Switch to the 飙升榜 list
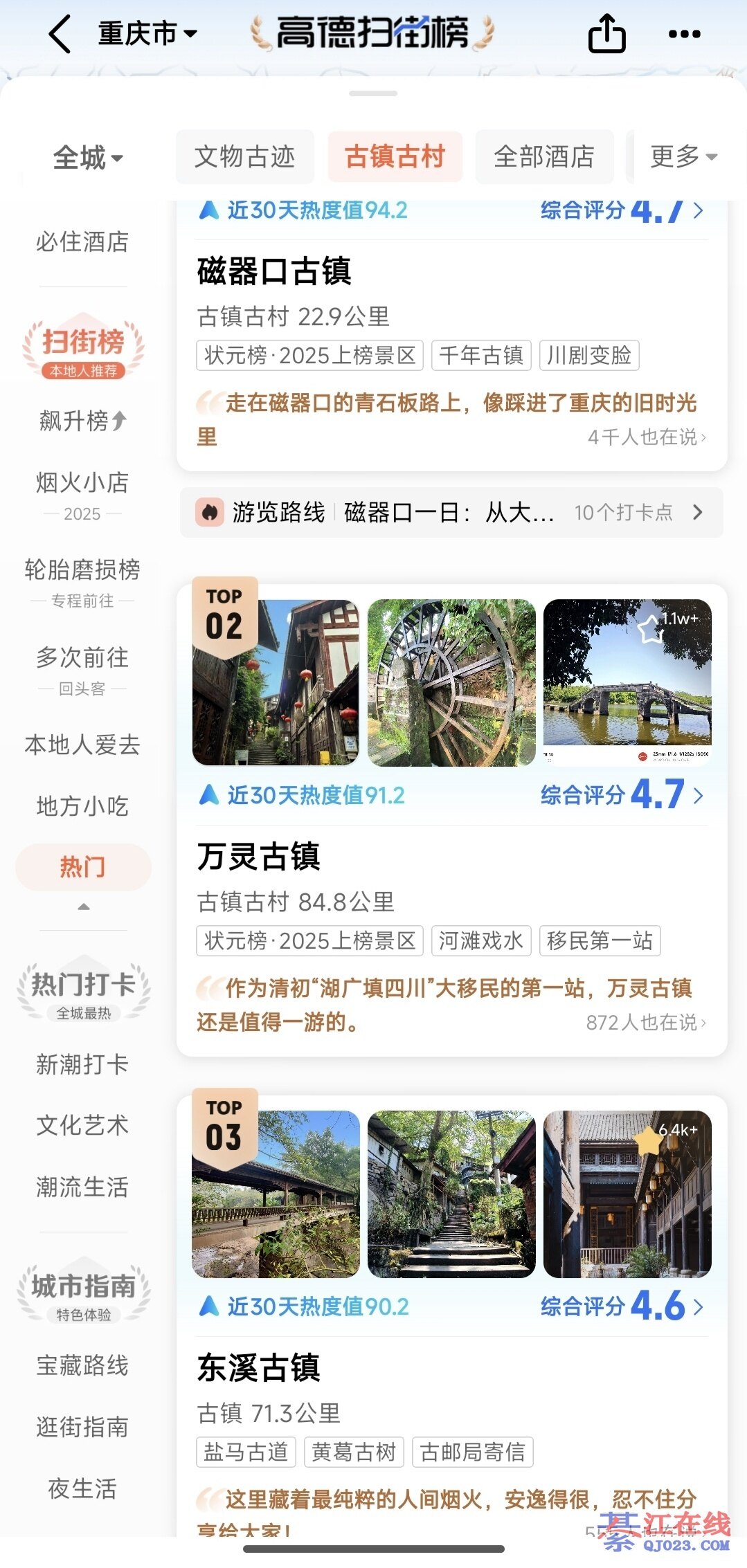 (82, 420)
